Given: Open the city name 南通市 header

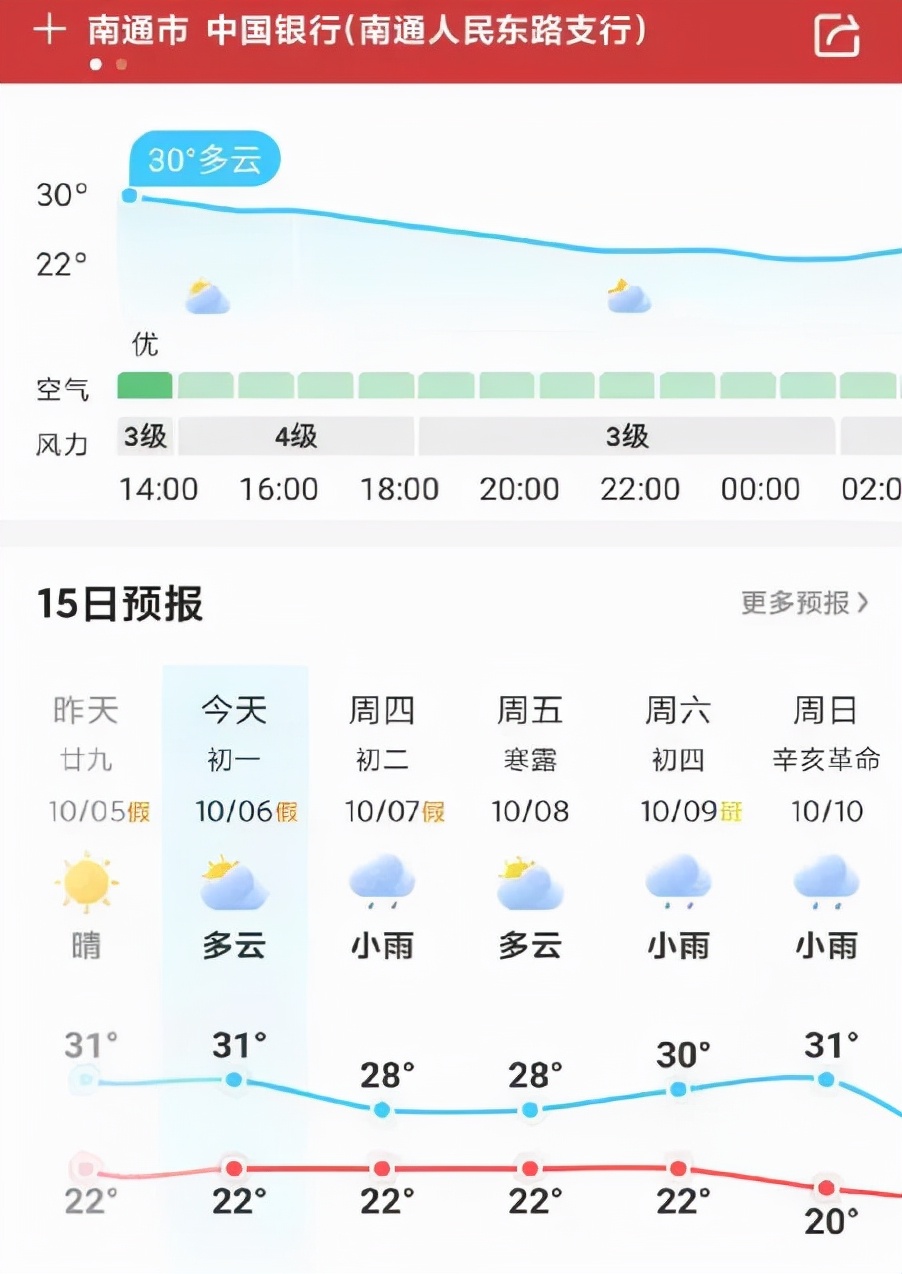Looking at the screenshot, I should click(136, 31).
